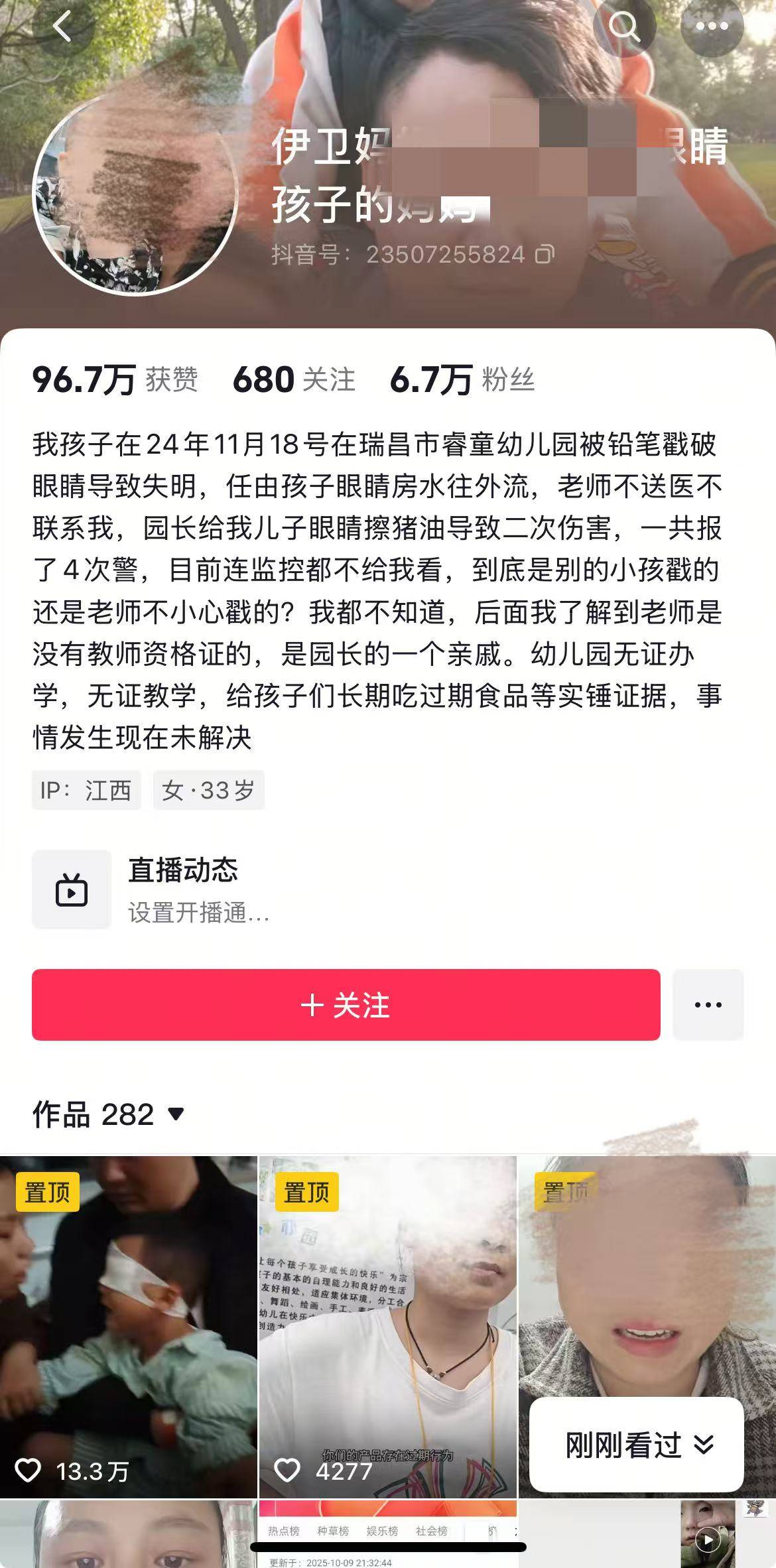Screen dimensions: 776x1568
Task: Jump to the 刚刚看过 recently watched video
Action: coord(636,1445)
